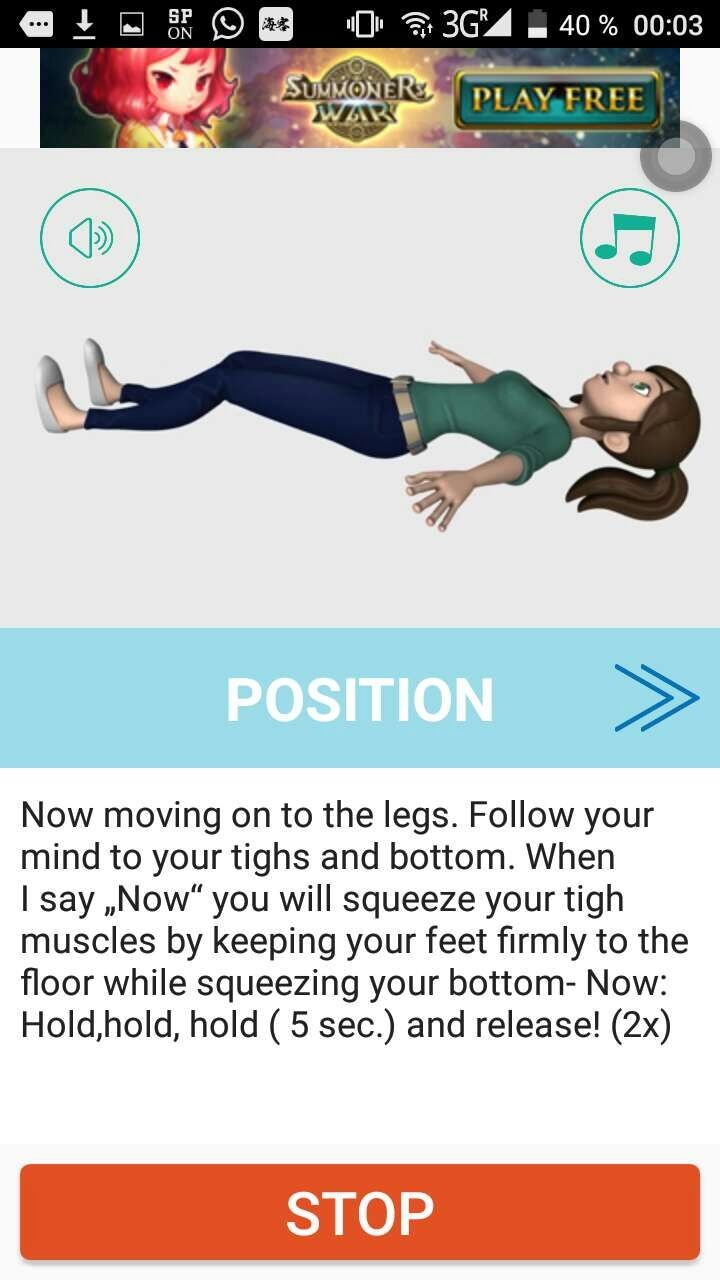Tap the double arrow next to POSITION
720x1280 pixels.
pyautogui.click(x=655, y=697)
